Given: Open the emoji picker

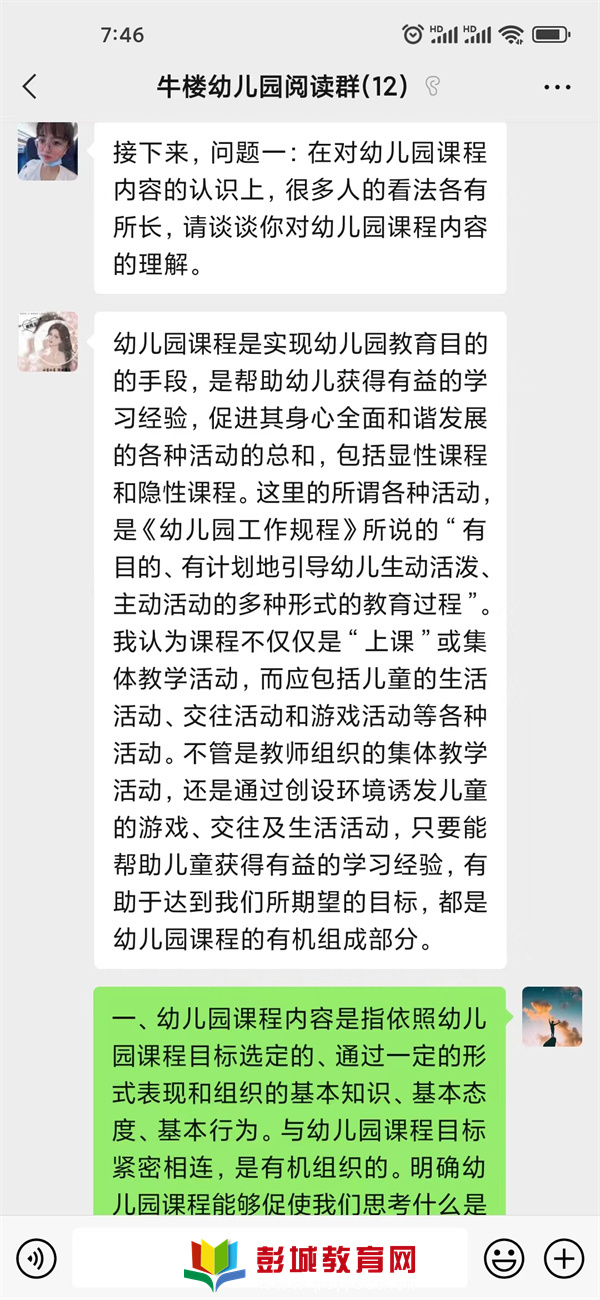Looking at the screenshot, I should [x=504, y=1257].
